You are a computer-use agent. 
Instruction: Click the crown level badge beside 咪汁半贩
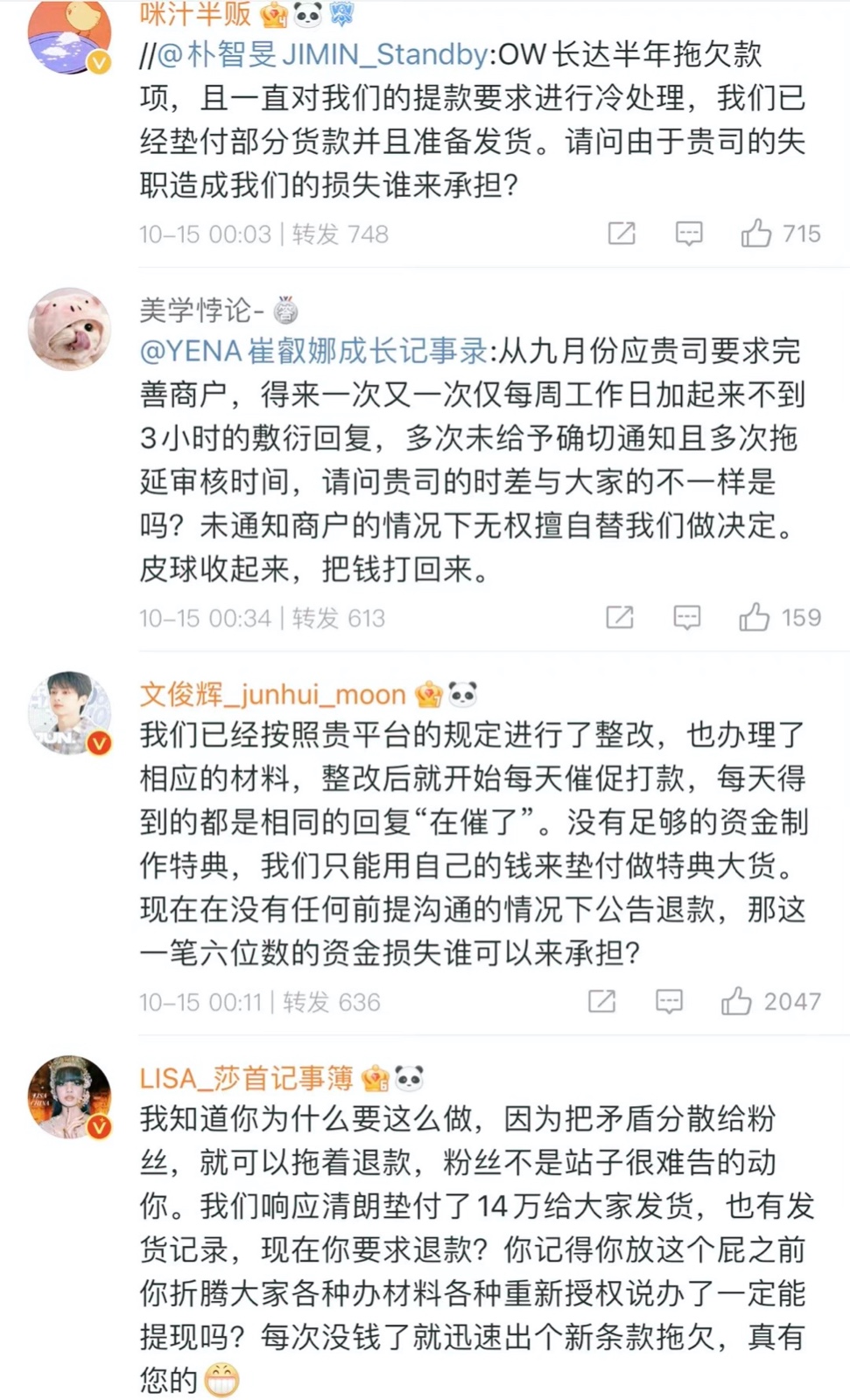[274, 15]
